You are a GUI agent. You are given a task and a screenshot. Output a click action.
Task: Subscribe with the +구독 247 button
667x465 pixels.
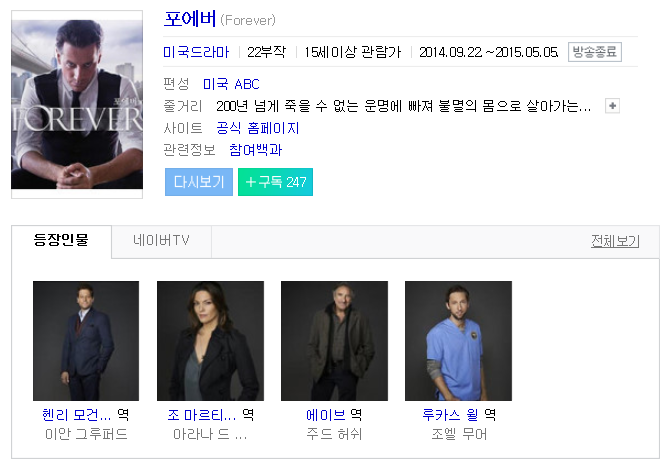[x=275, y=182]
